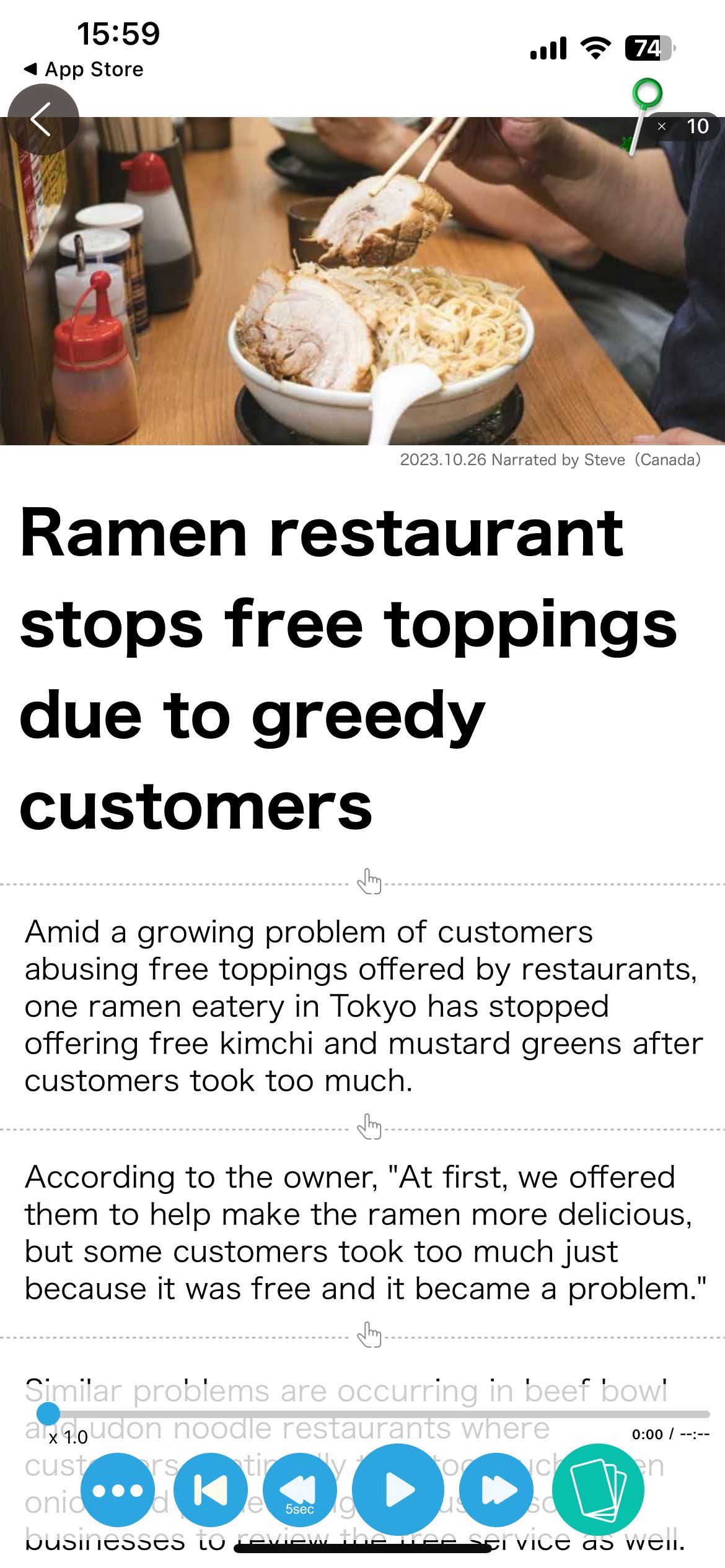Image resolution: width=725 pixels, height=1568 pixels.
Task: Change playback speed x 1.0
Action: pyautogui.click(x=68, y=1437)
